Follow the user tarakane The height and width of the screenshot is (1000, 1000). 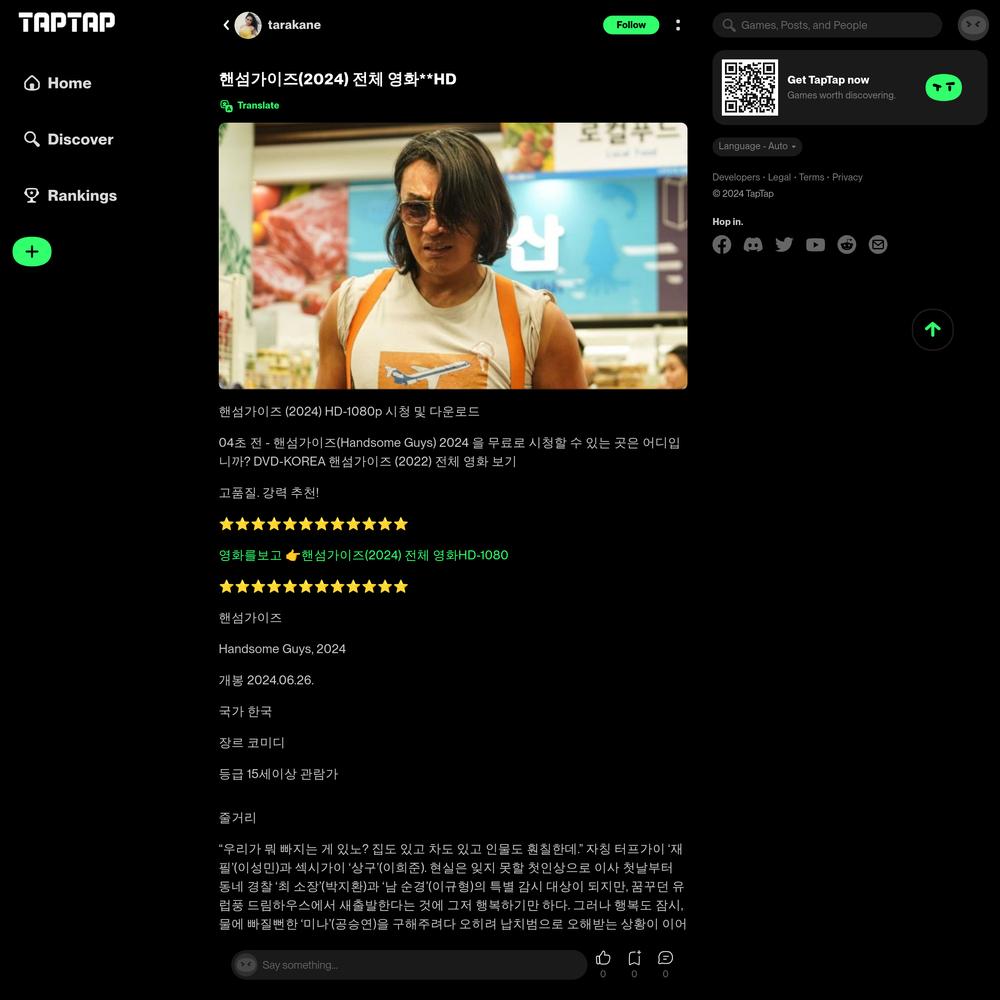(630, 25)
